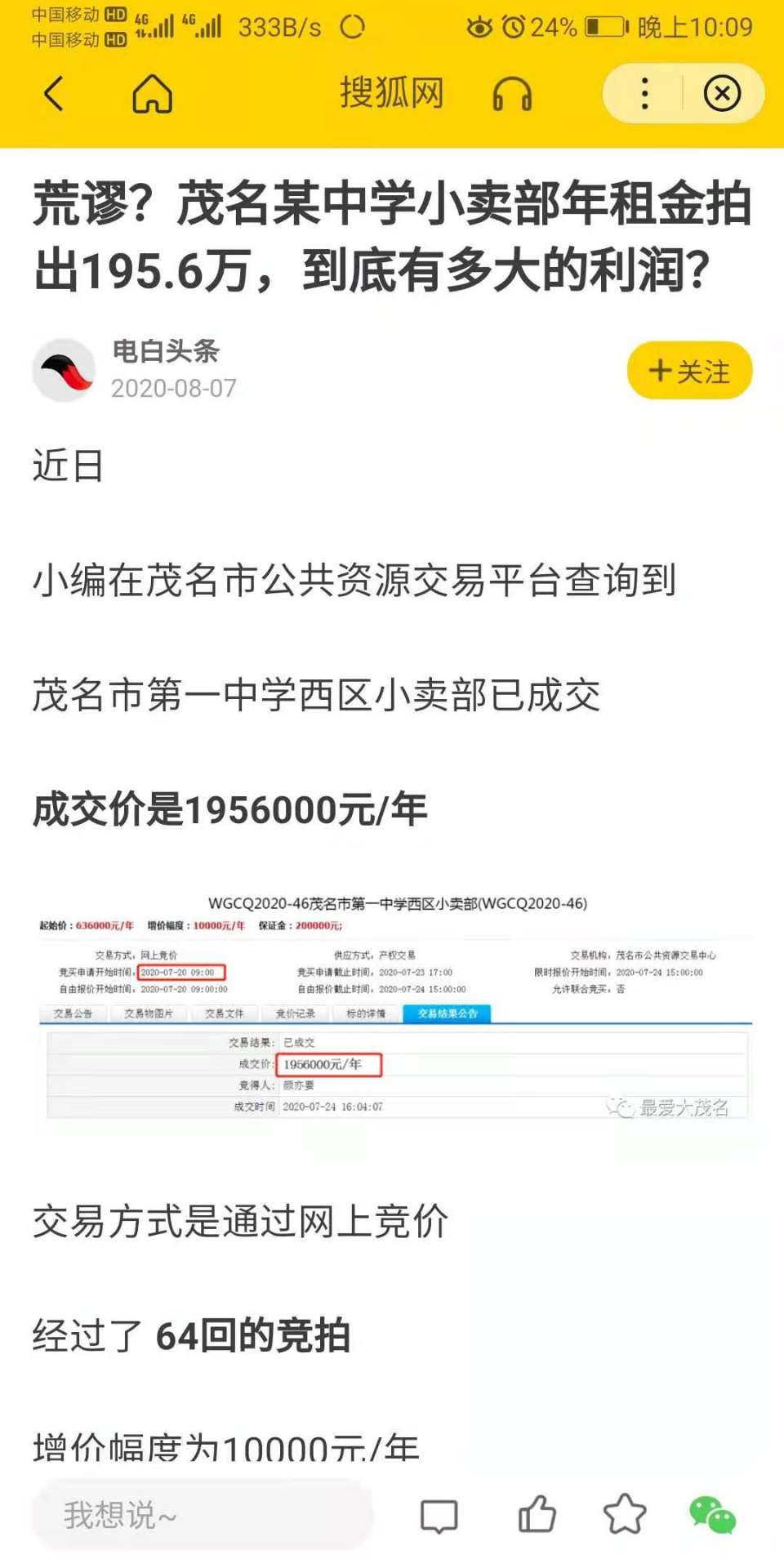Viewport: 784px width, 1568px height.
Task: Share the article to WeChat
Action: click(713, 1516)
